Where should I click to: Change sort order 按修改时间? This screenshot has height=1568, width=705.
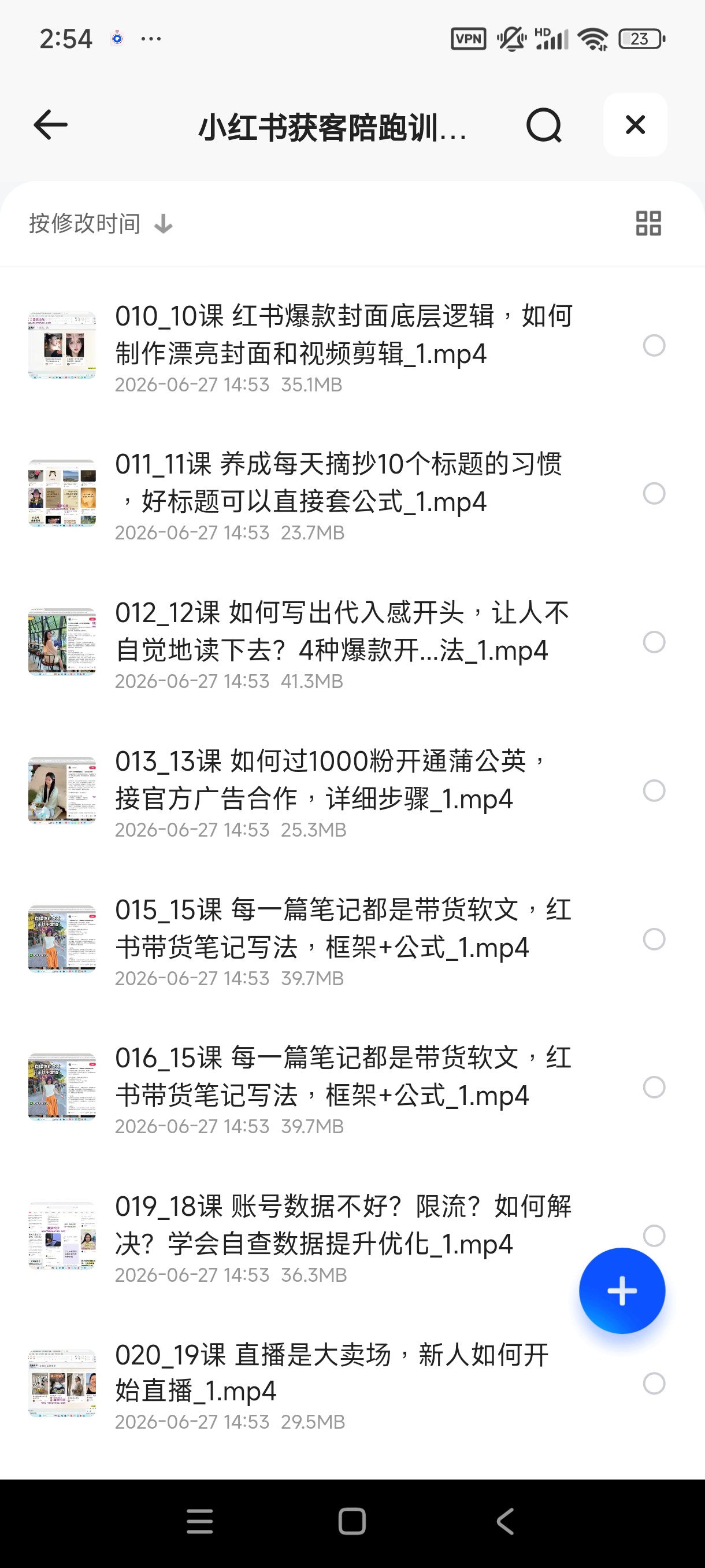[x=101, y=223]
